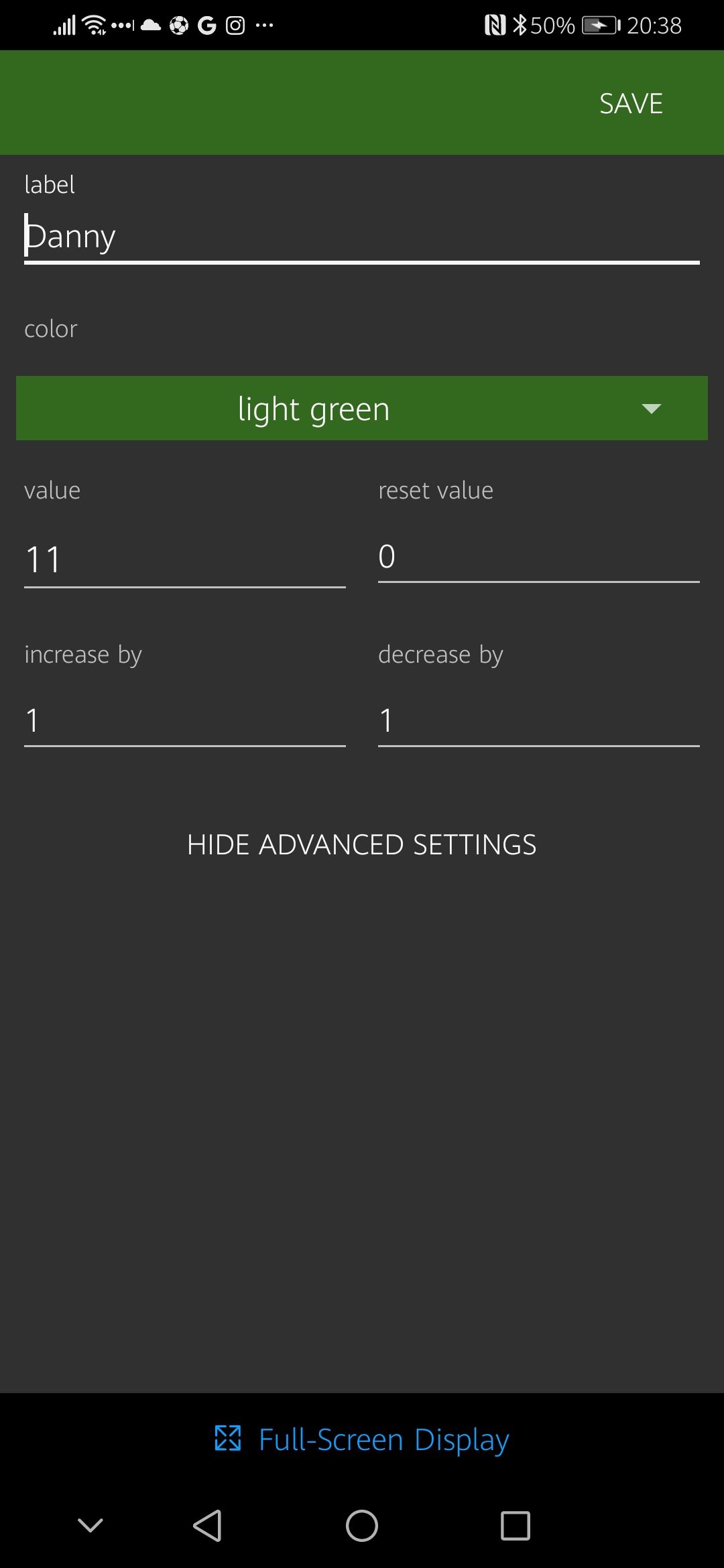Image resolution: width=724 pixels, height=1568 pixels.
Task: Open the light green color dropdown
Action: 362,408
